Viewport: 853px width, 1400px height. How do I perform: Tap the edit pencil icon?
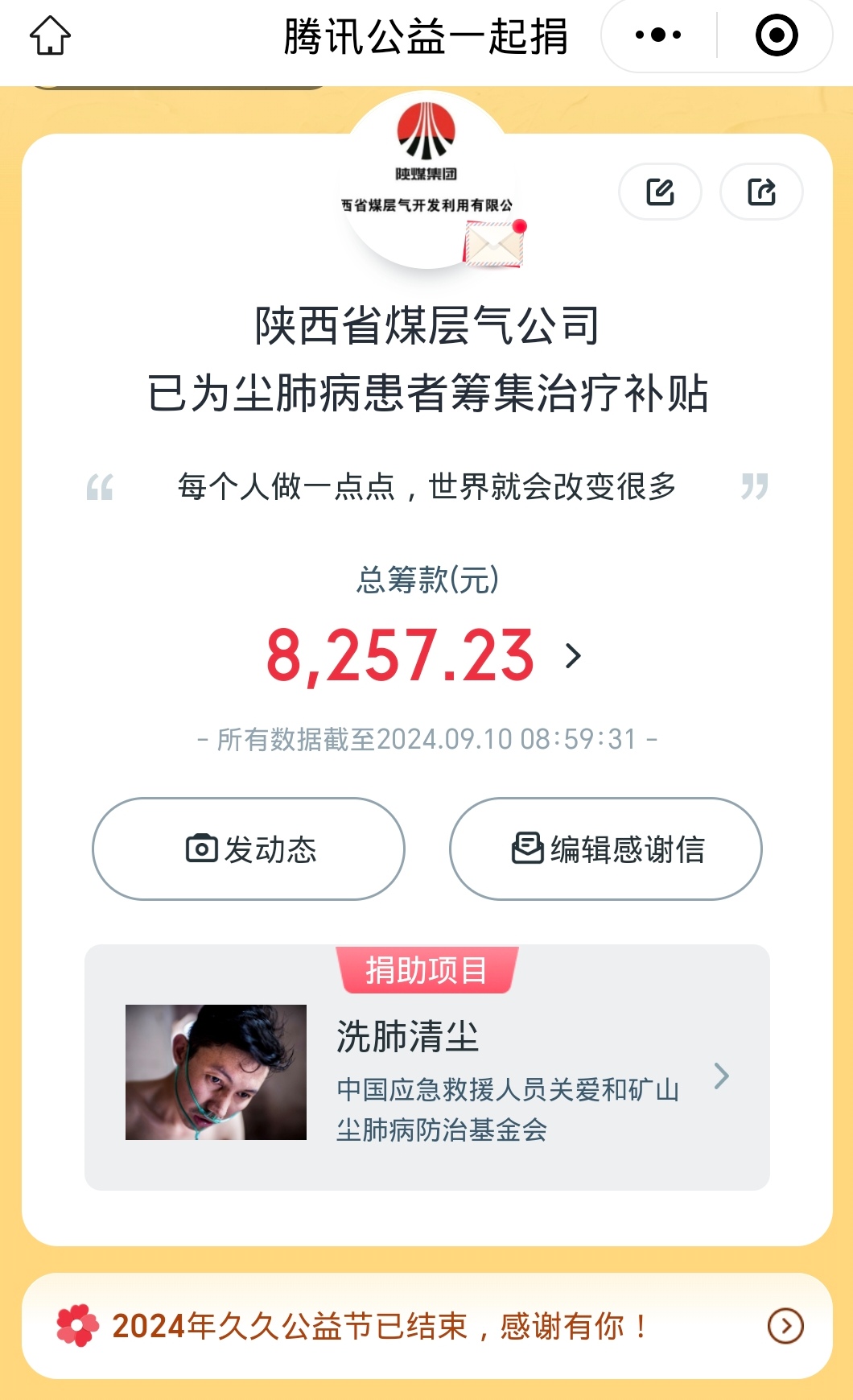click(x=660, y=192)
